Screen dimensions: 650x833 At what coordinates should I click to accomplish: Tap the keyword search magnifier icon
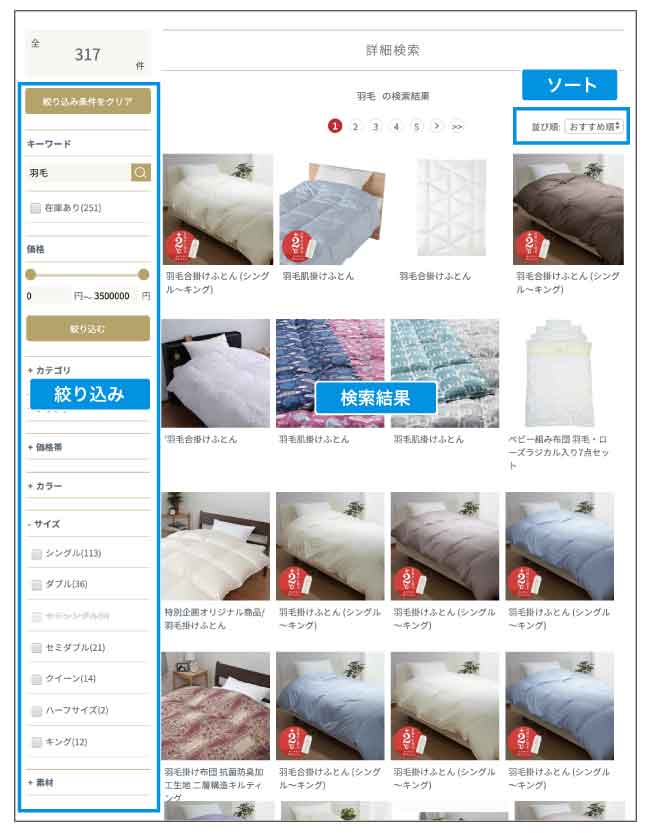(x=140, y=173)
